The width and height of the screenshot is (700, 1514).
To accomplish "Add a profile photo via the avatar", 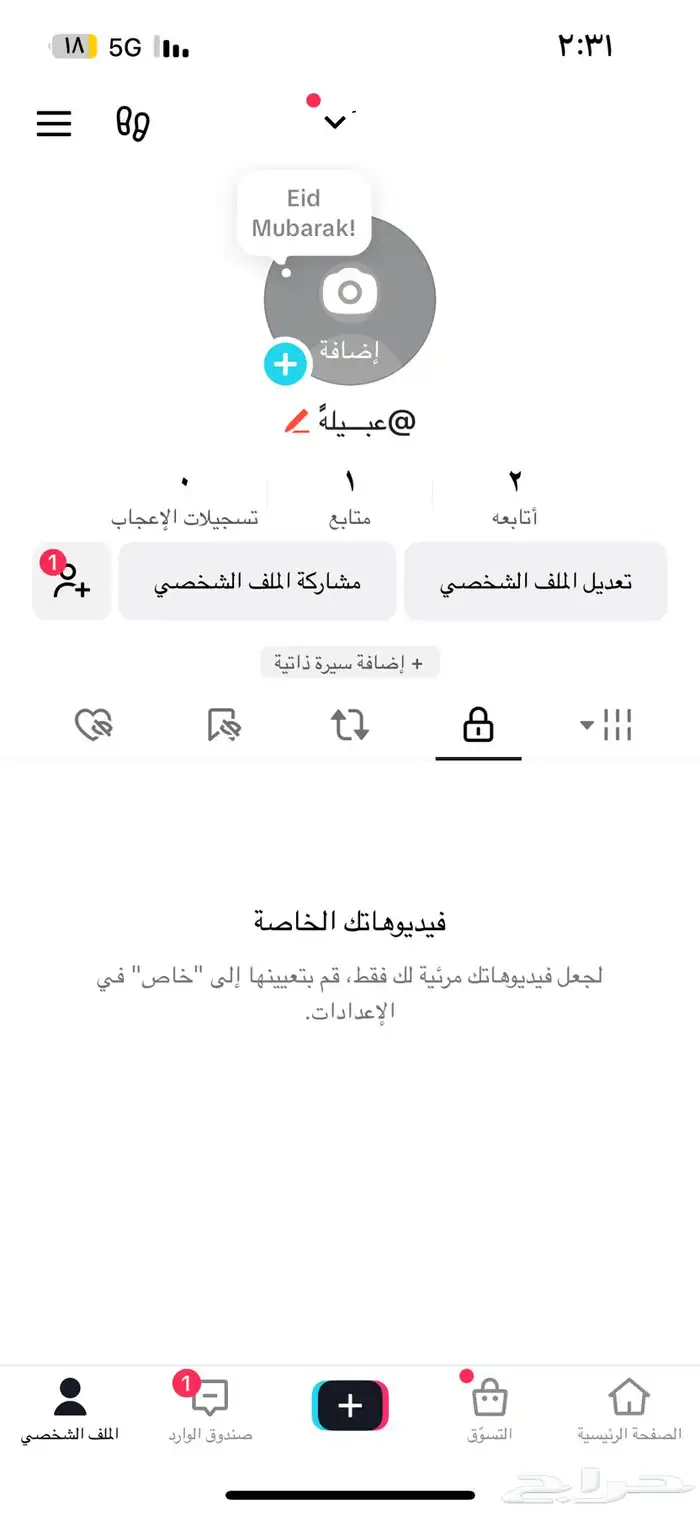I will coord(350,298).
